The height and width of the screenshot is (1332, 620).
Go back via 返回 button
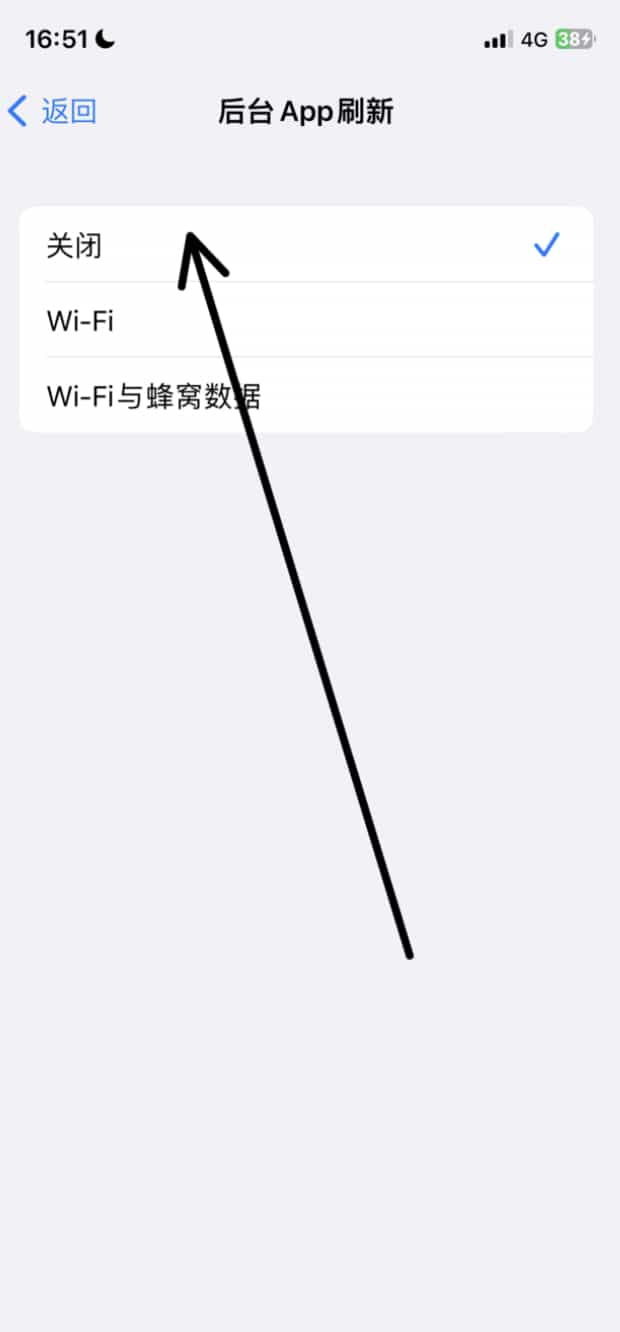(x=52, y=111)
